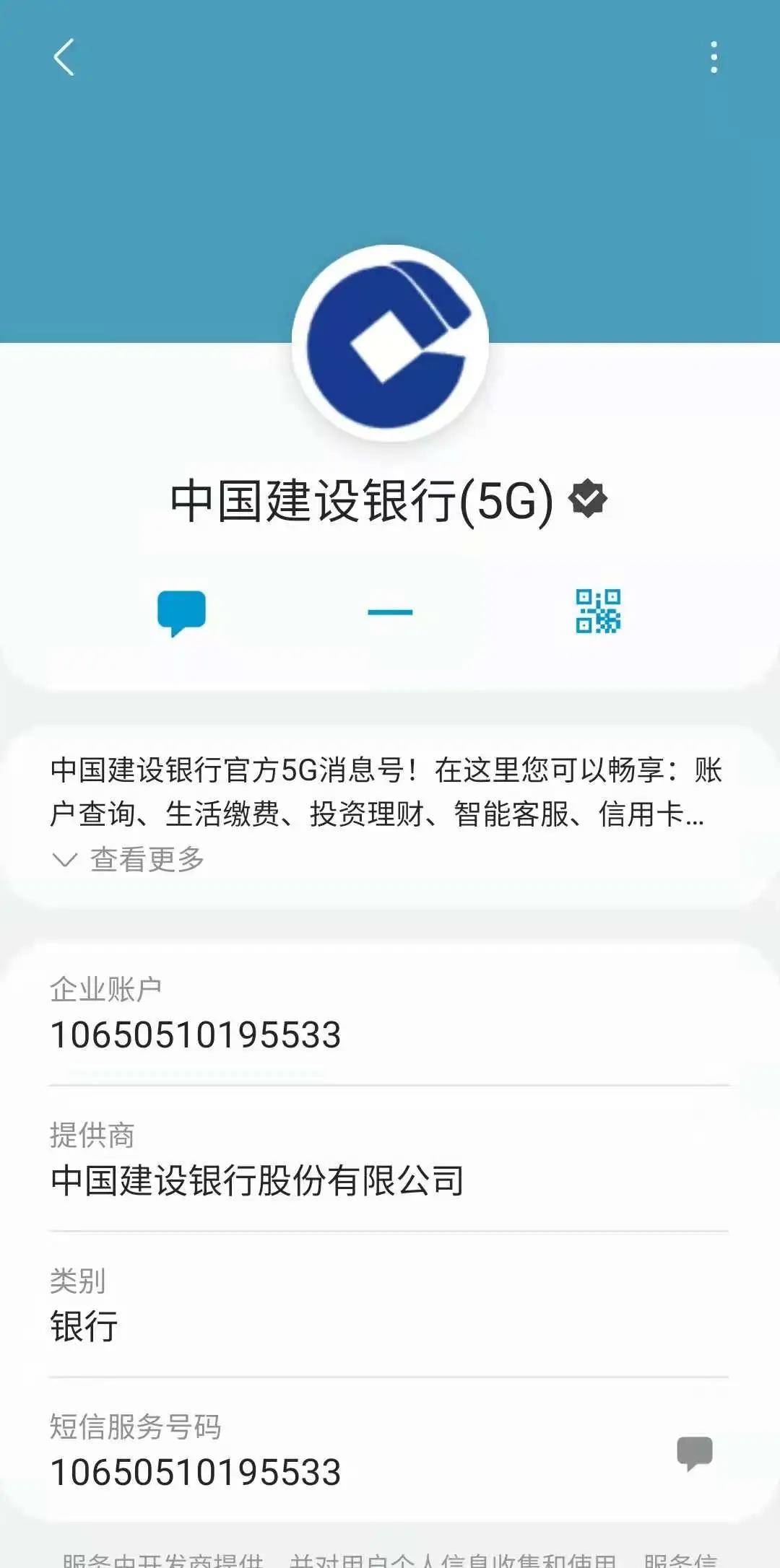Open the QR code icon
780x1568 pixels.
[x=598, y=611]
